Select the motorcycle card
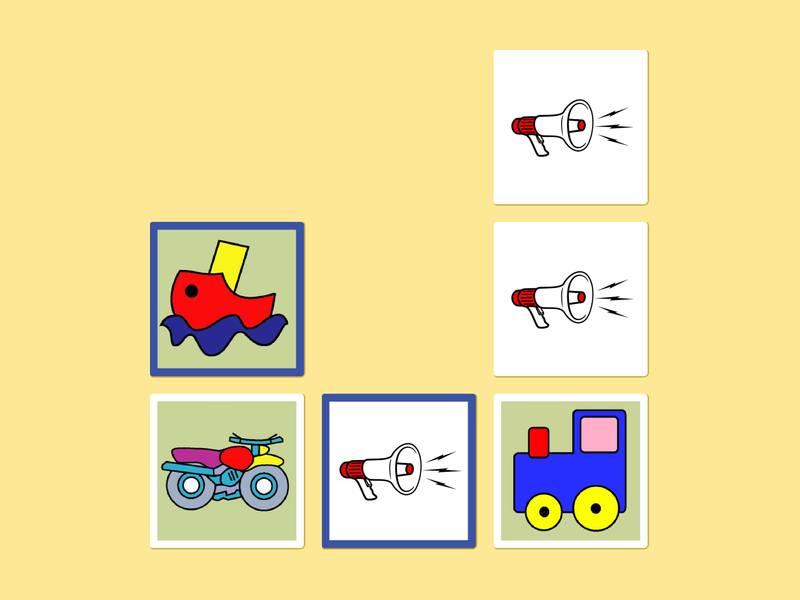This screenshot has height=600, width=800. click(x=227, y=471)
